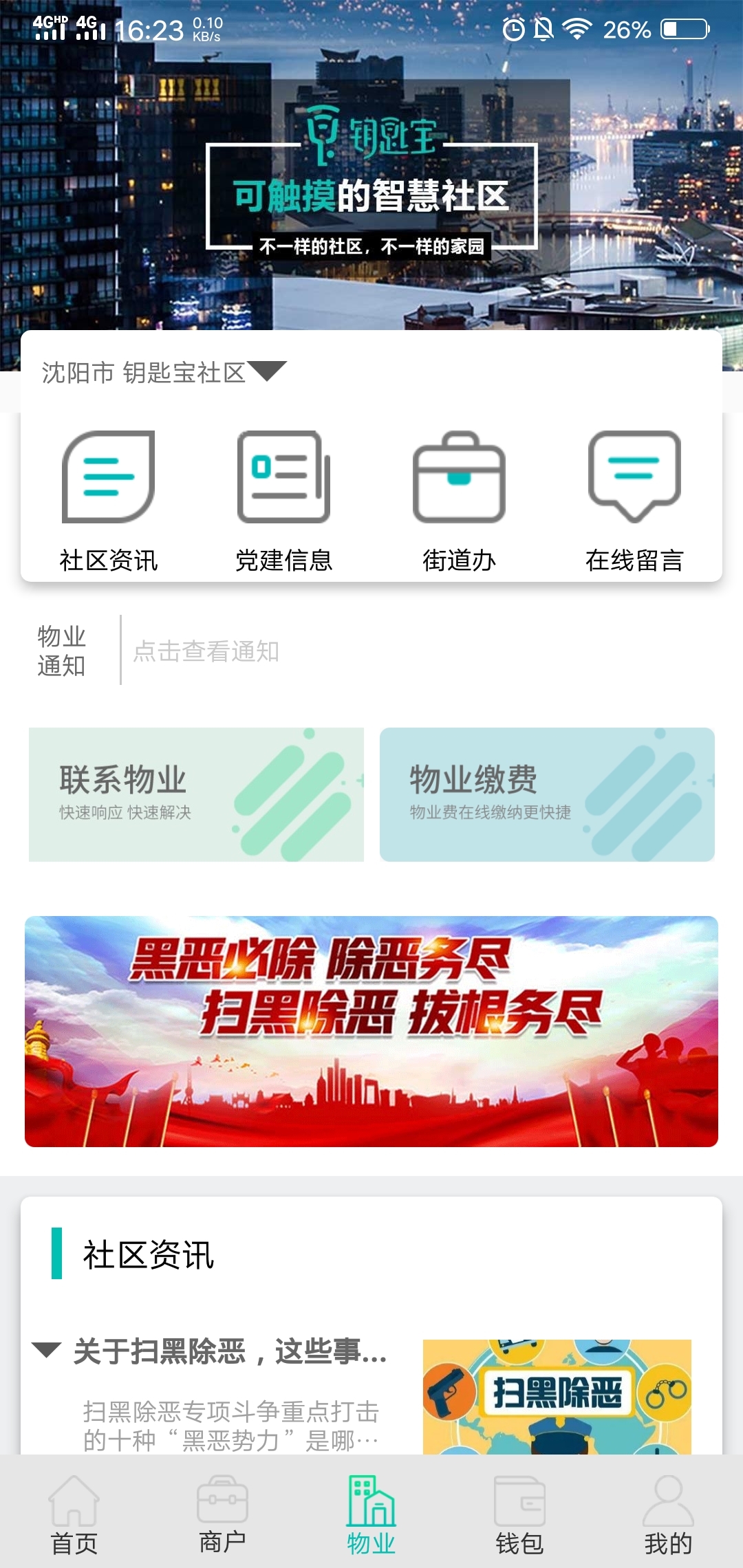Viewport: 743px width, 1568px height.
Task: Open 在线留言 message shortcut
Action: point(634,502)
